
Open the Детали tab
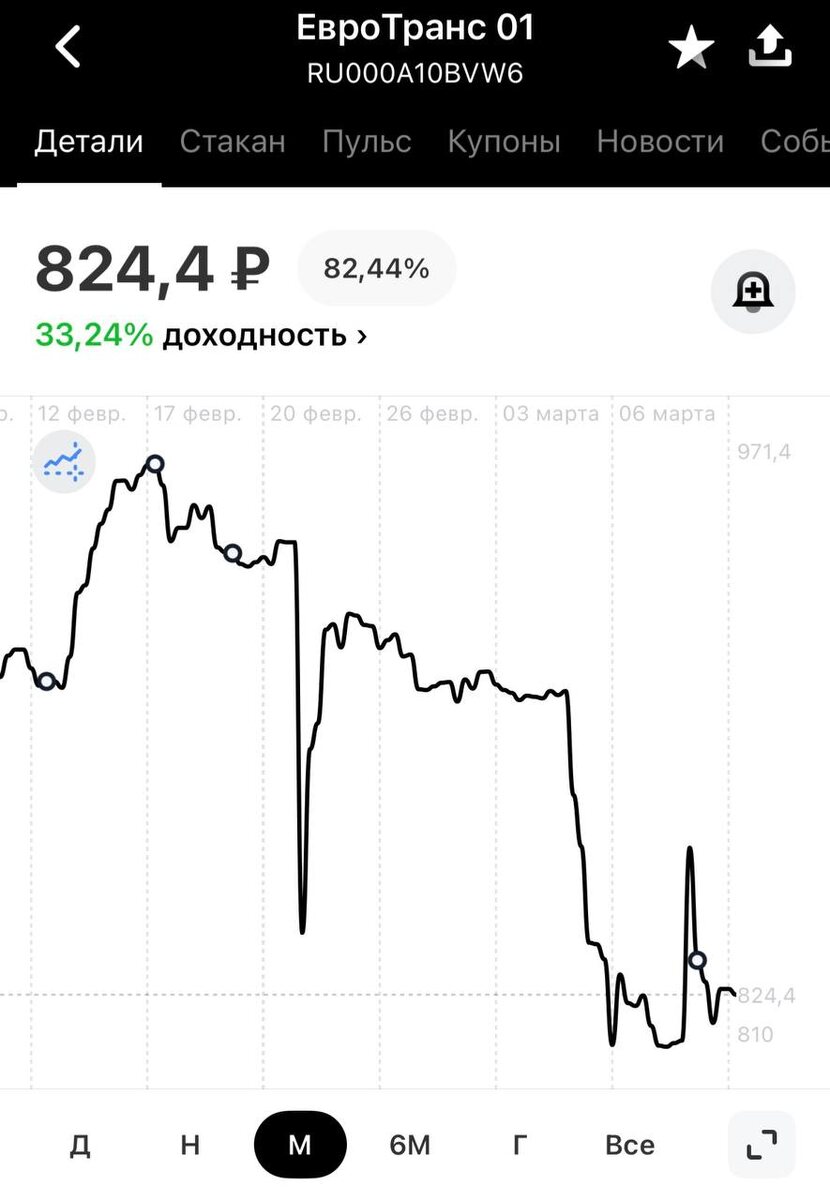coord(89,141)
